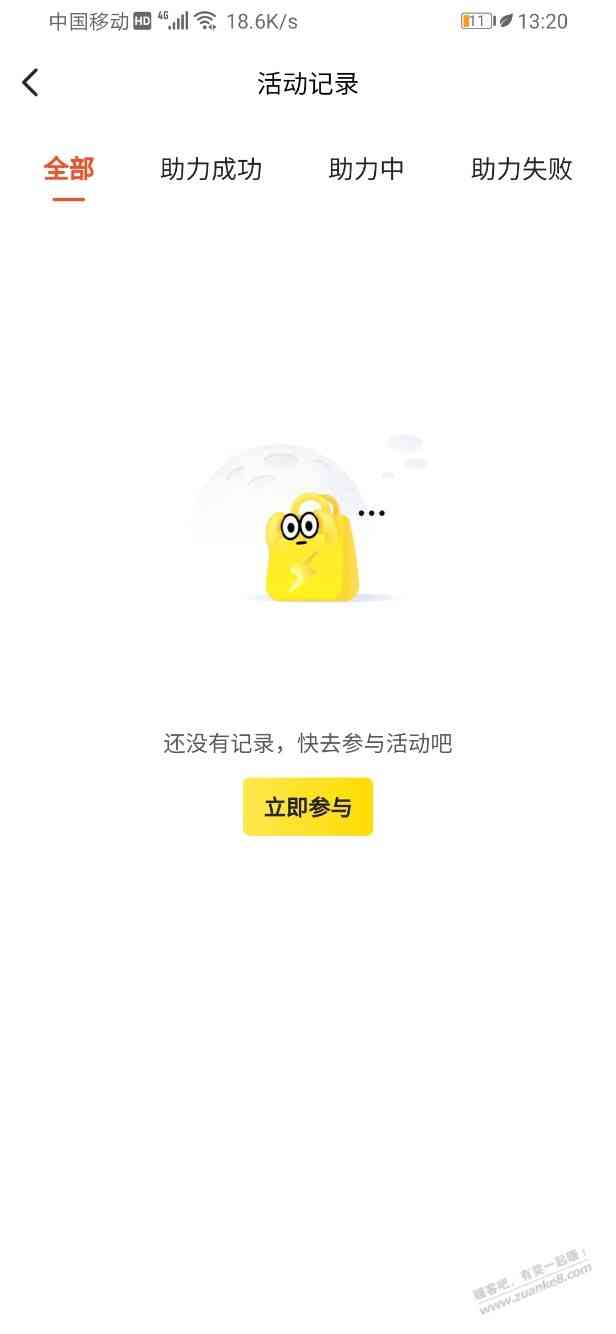Go back from 活动记录 page

[31, 83]
